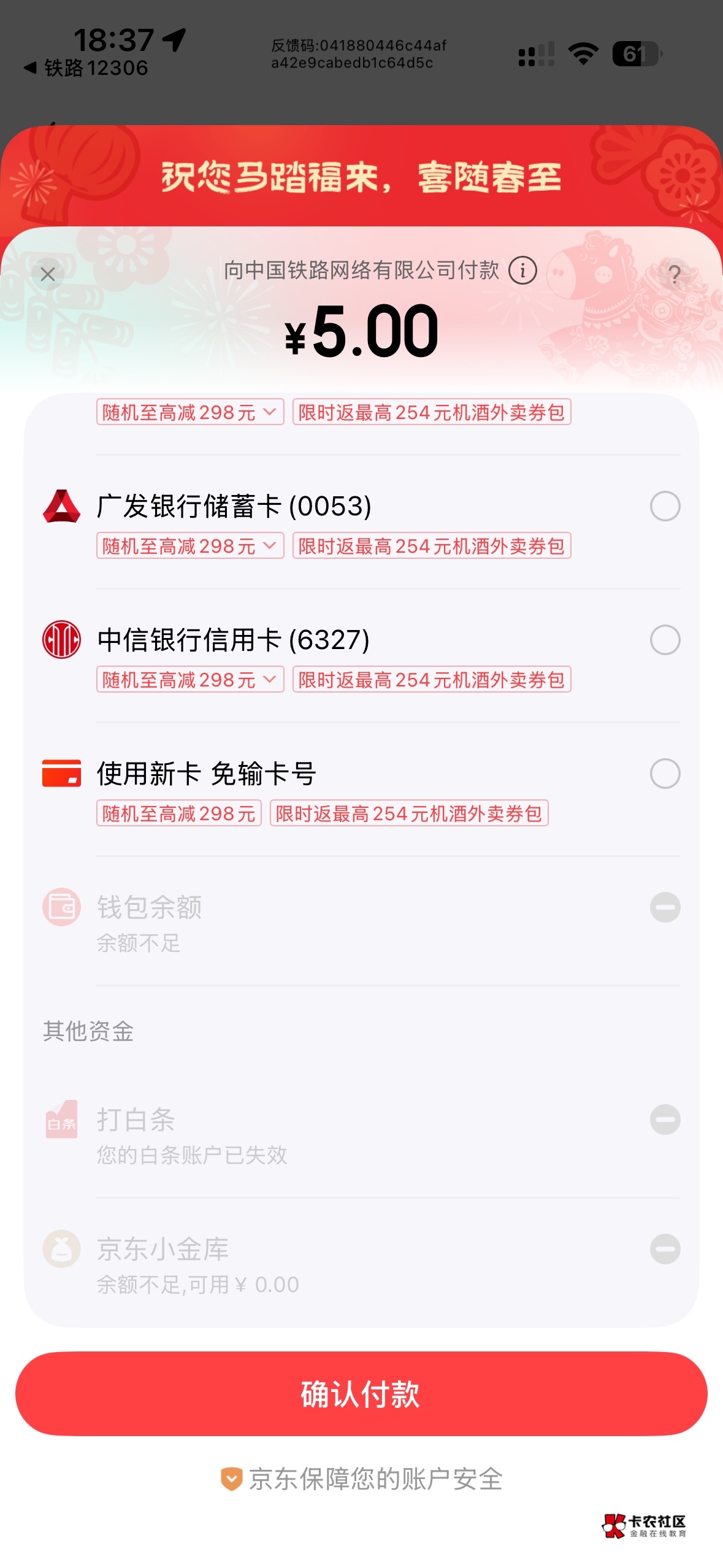Choose 中信银行信用卡 (6327) to pay
This screenshot has width=723, height=1568.
coord(665,640)
